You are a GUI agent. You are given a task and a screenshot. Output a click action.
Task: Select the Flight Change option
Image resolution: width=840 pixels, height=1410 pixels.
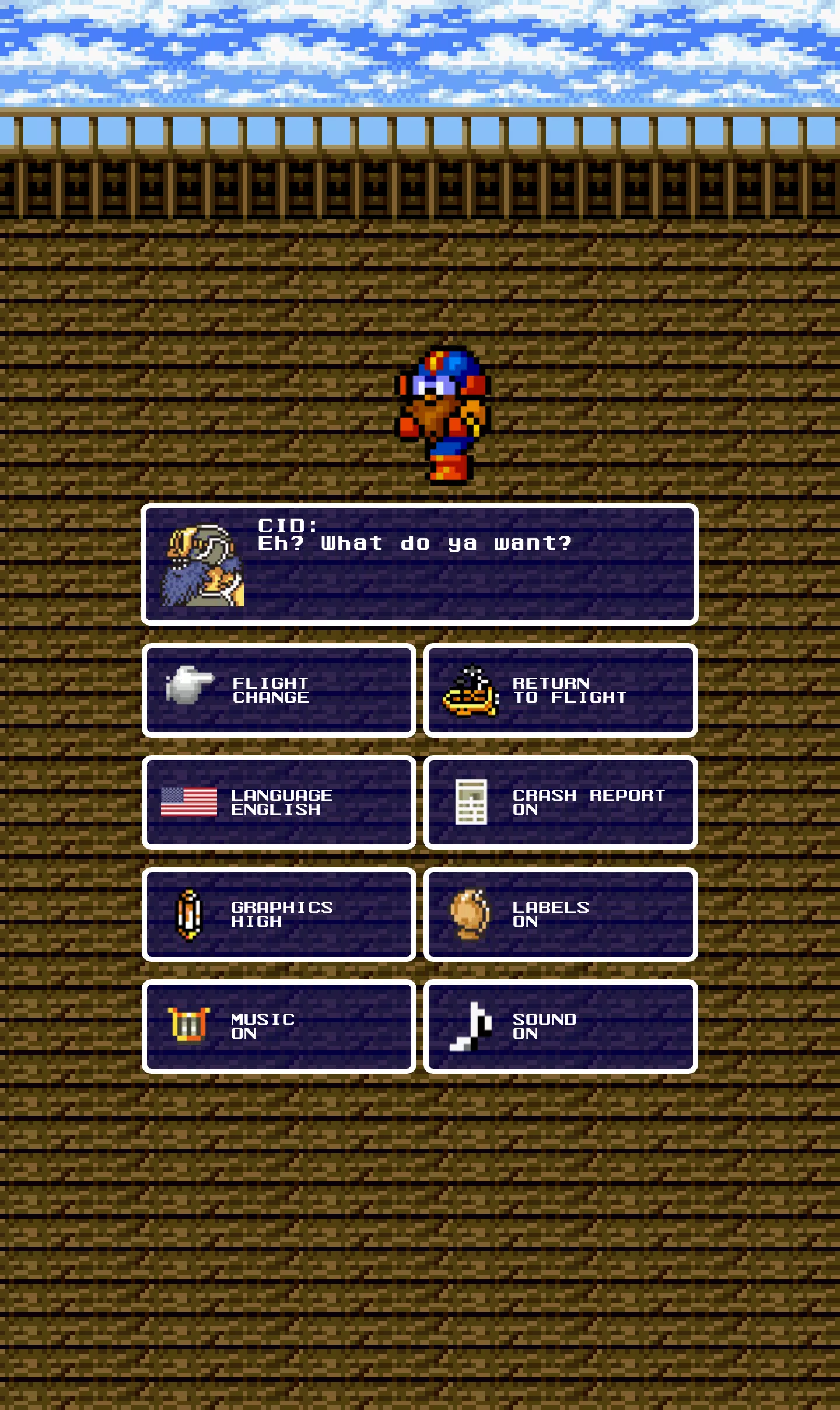coord(279,690)
